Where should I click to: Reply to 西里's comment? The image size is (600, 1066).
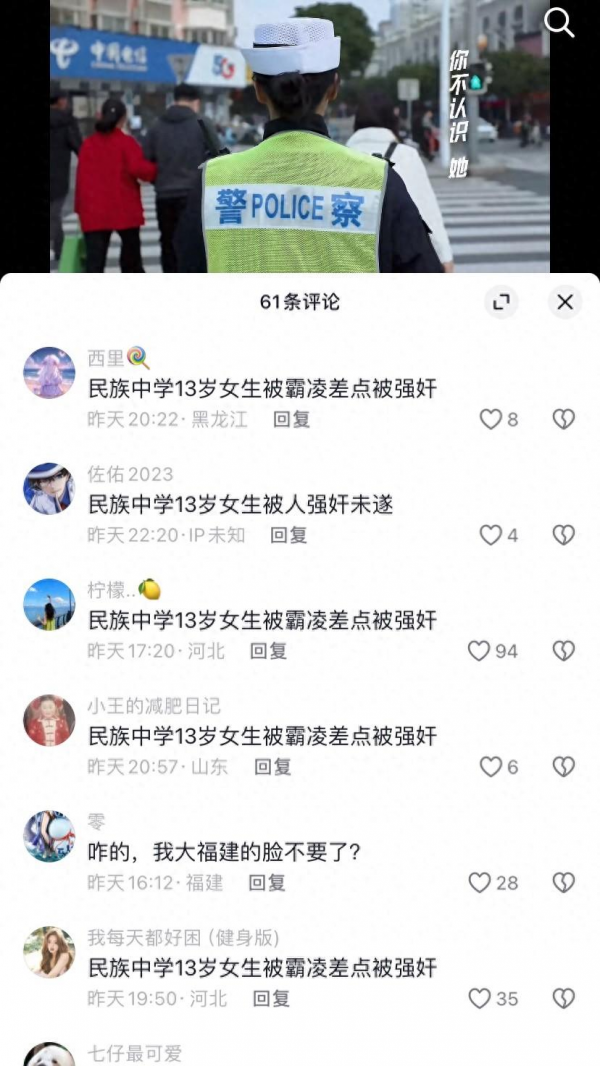[292, 419]
